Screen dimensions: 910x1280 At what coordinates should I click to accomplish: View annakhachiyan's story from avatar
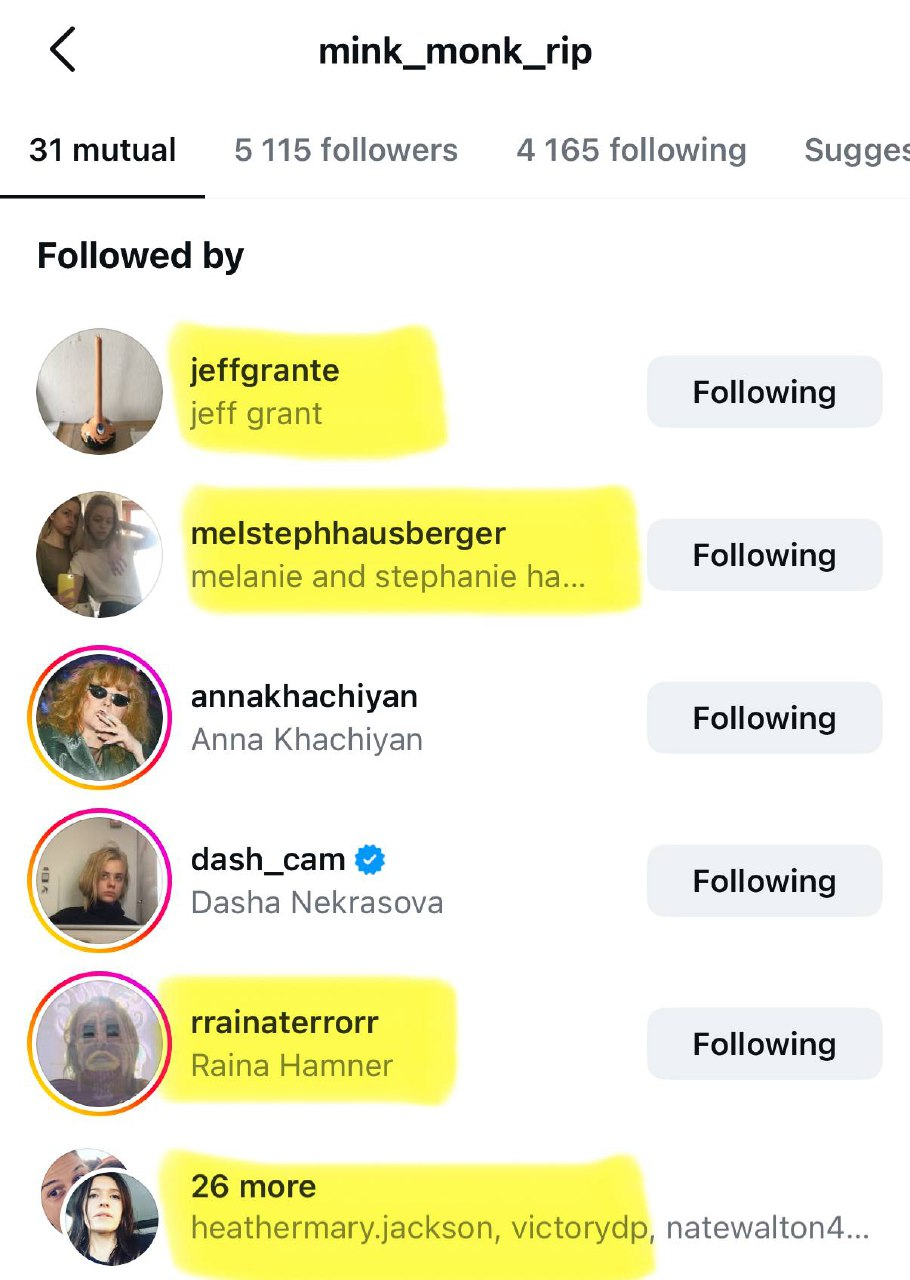pyautogui.click(x=99, y=718)
